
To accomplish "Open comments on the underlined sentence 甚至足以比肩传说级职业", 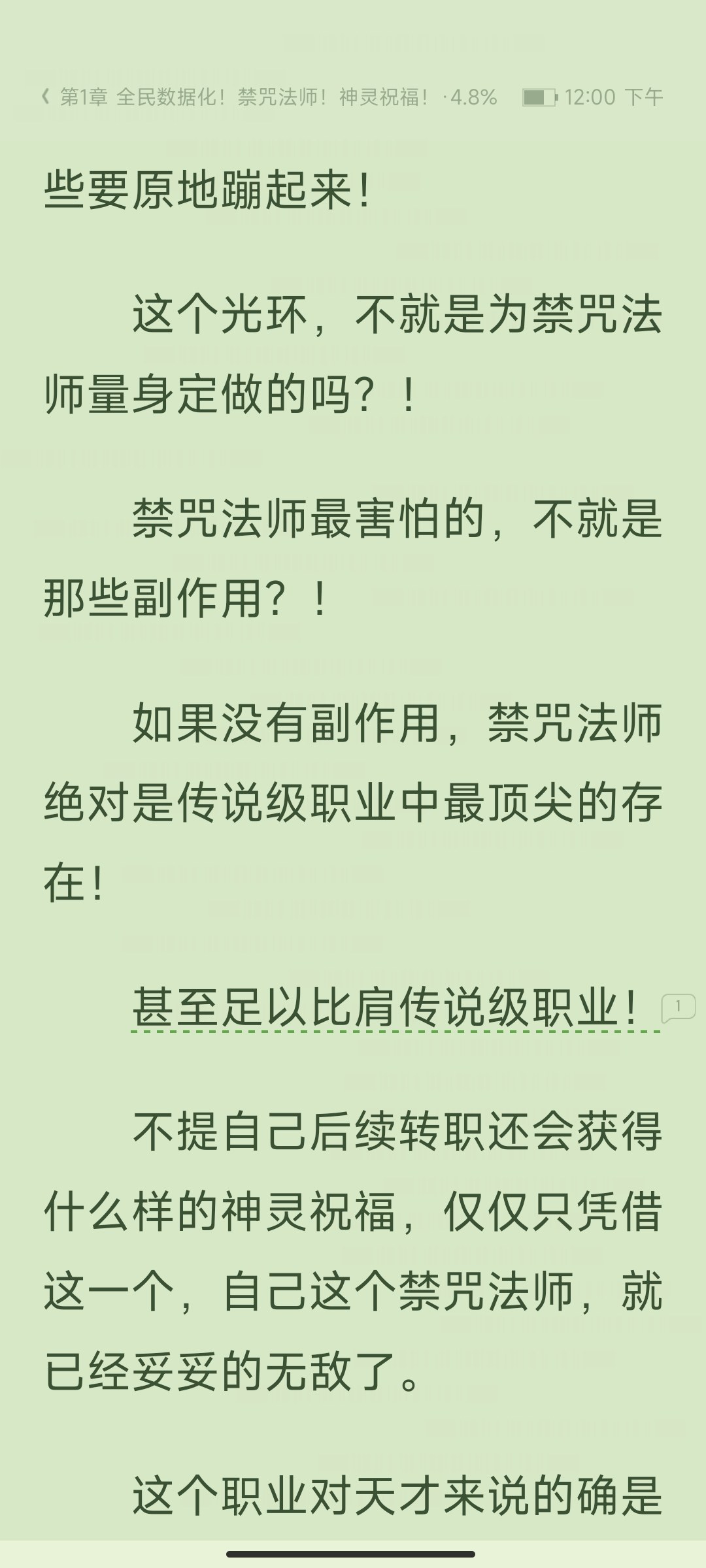I will pos(386,1008).
